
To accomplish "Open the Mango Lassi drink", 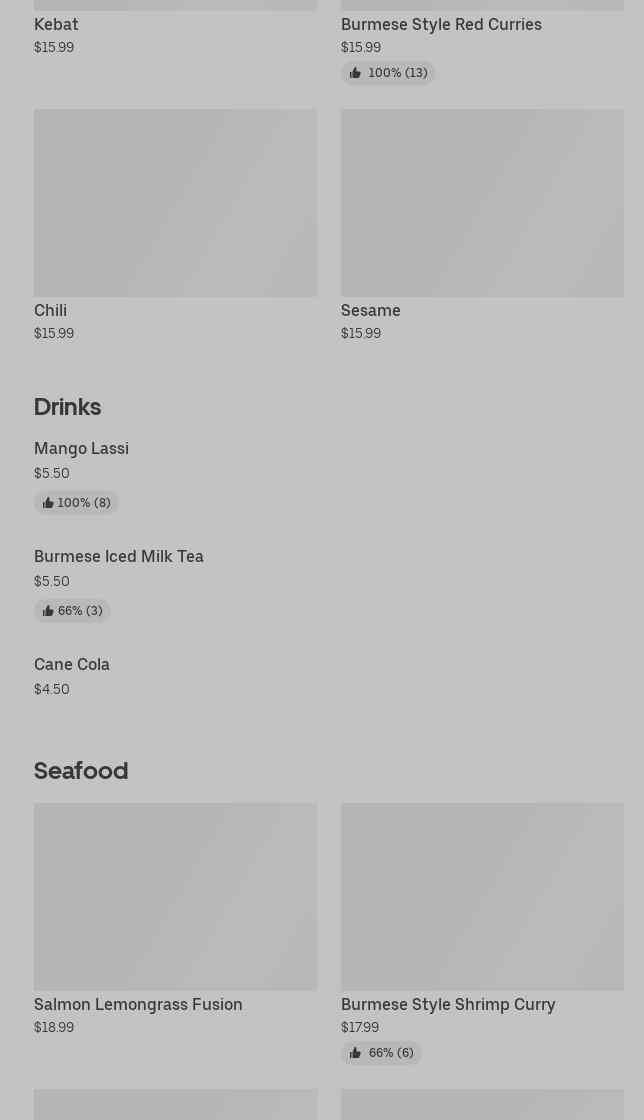I will click(x=81, y=449).
